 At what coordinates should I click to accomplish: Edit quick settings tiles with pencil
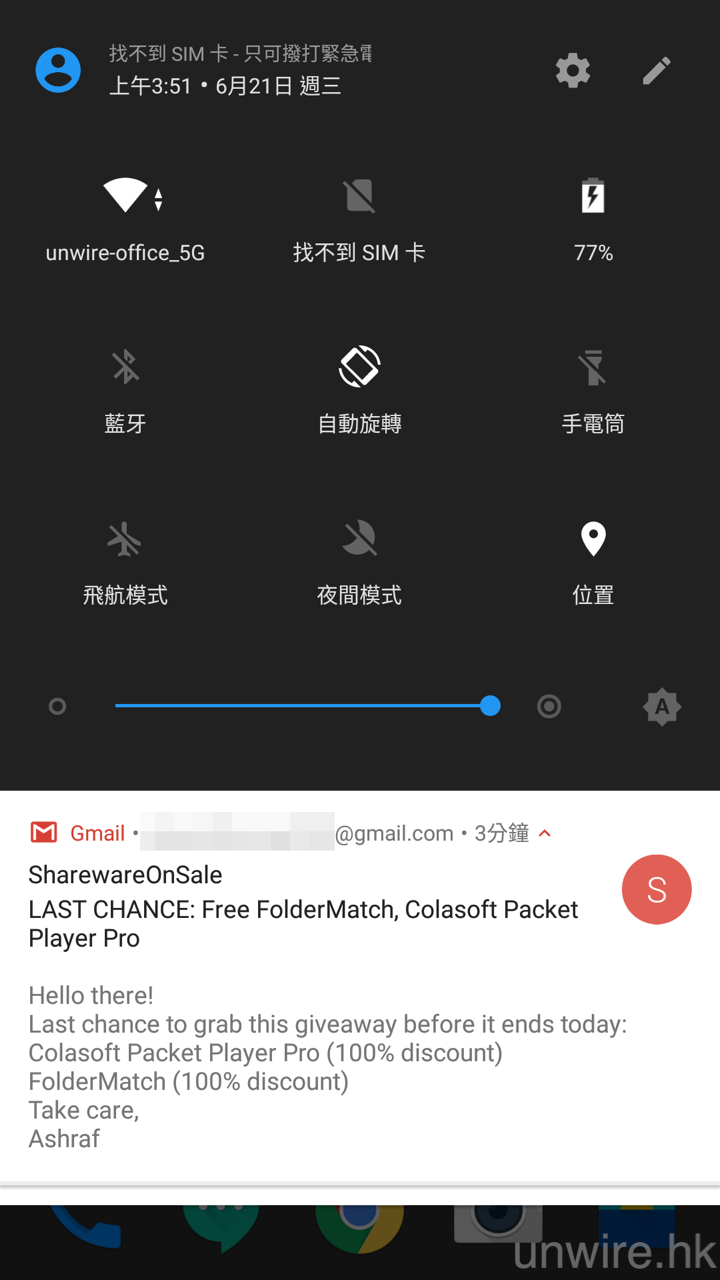coord(657,70)
